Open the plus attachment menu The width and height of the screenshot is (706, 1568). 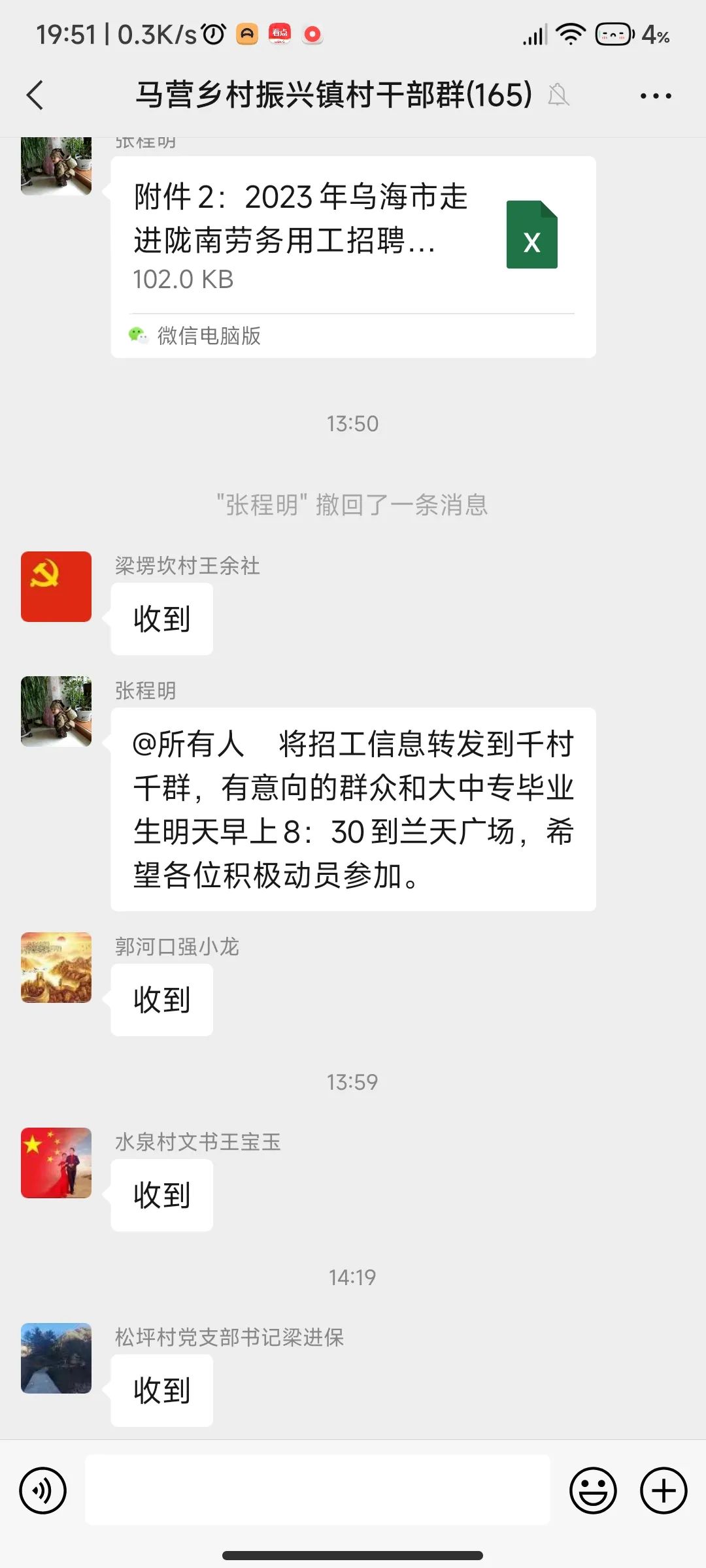coord(663,1490)
